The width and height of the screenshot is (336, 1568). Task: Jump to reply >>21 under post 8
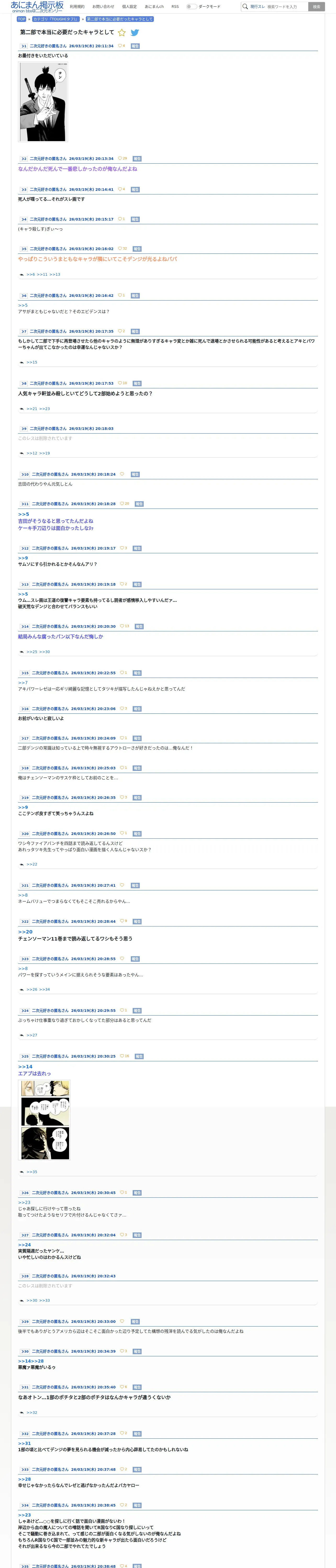click(x=32, y=409)
